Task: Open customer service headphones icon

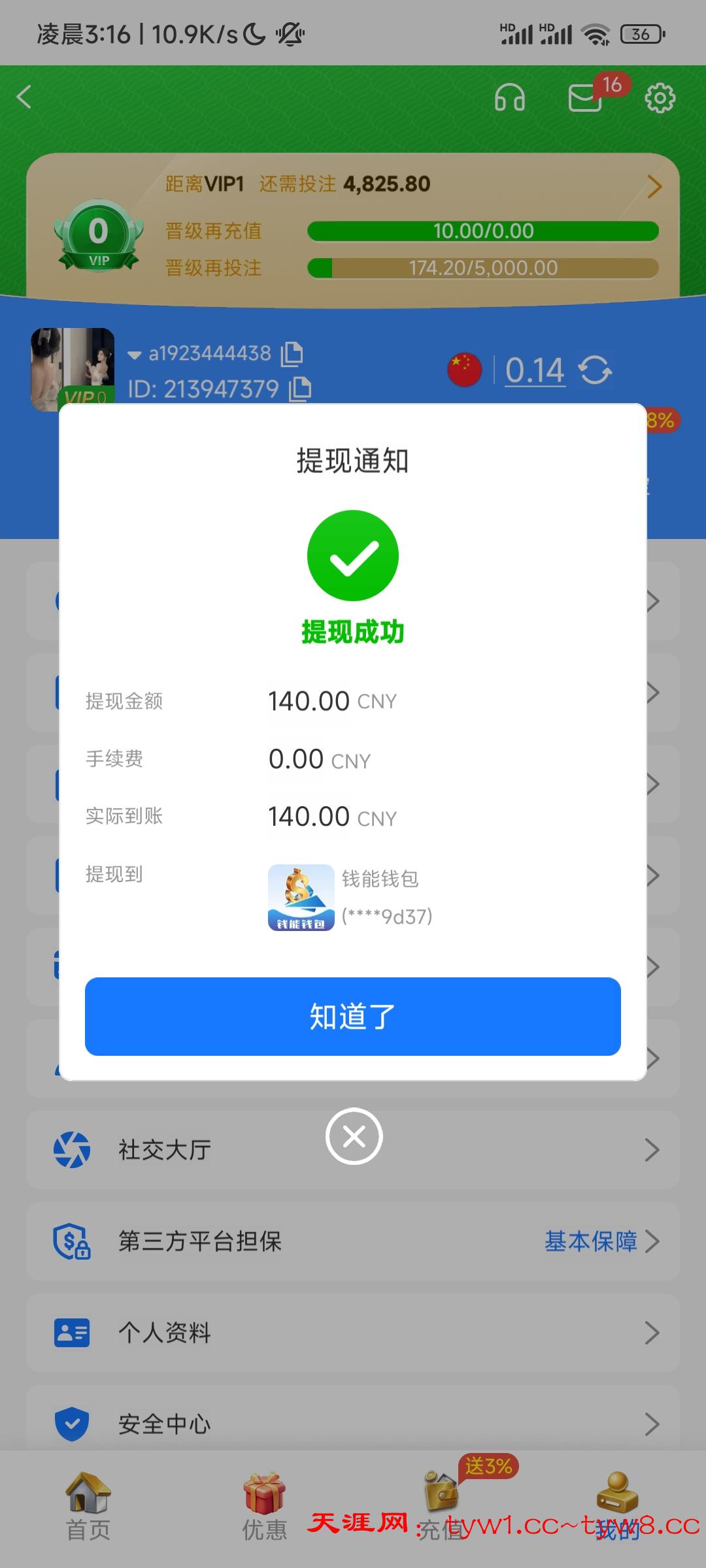Action: pyautogui.click(x=511, y=98)
